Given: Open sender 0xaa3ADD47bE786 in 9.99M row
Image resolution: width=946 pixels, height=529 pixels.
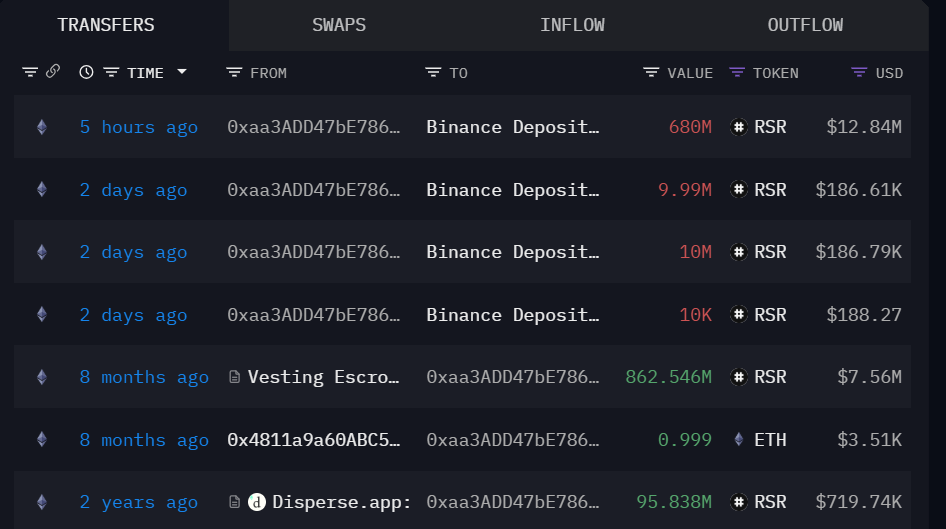Looking at the screenshot, I should 314,190.
